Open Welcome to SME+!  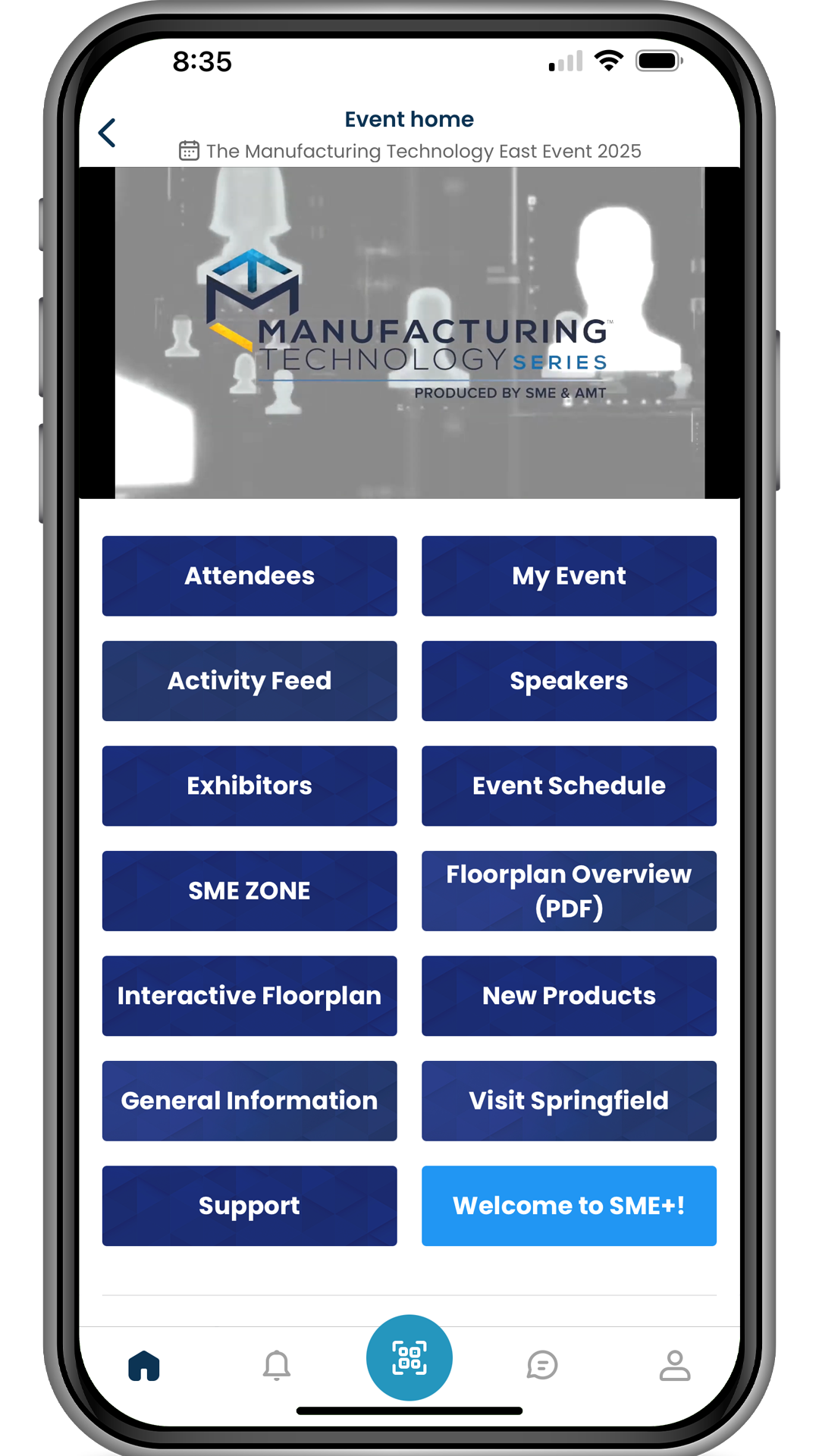(569, 1206)
